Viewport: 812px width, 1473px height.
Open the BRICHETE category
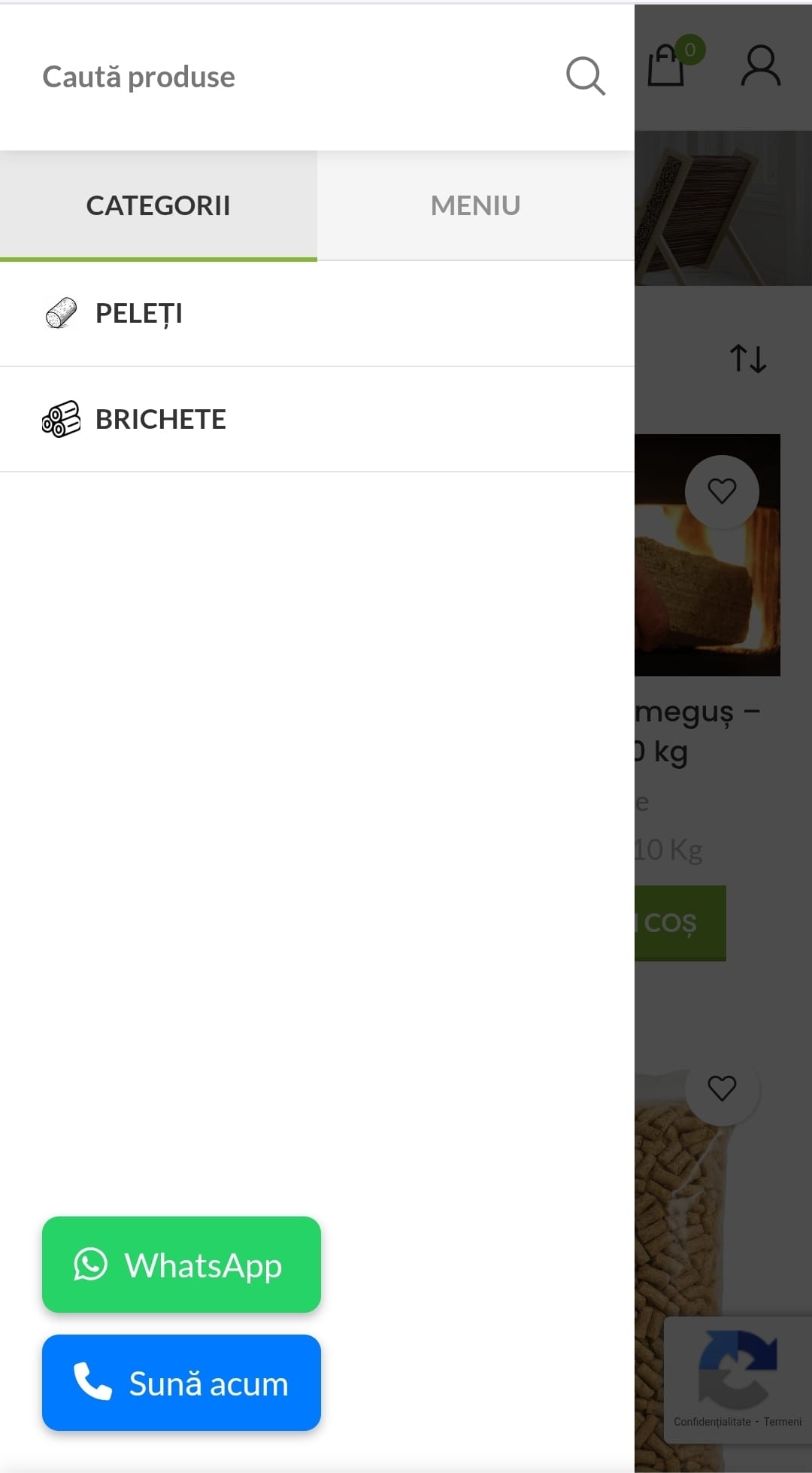click(x=160, y=419)
